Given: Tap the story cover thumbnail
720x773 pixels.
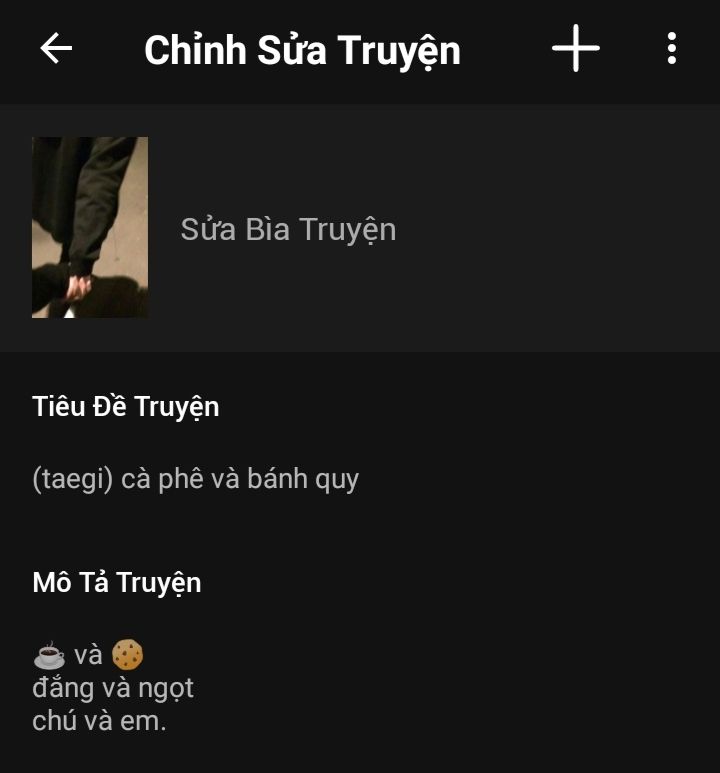Looking at the screenshot, I should click(90, 228).
